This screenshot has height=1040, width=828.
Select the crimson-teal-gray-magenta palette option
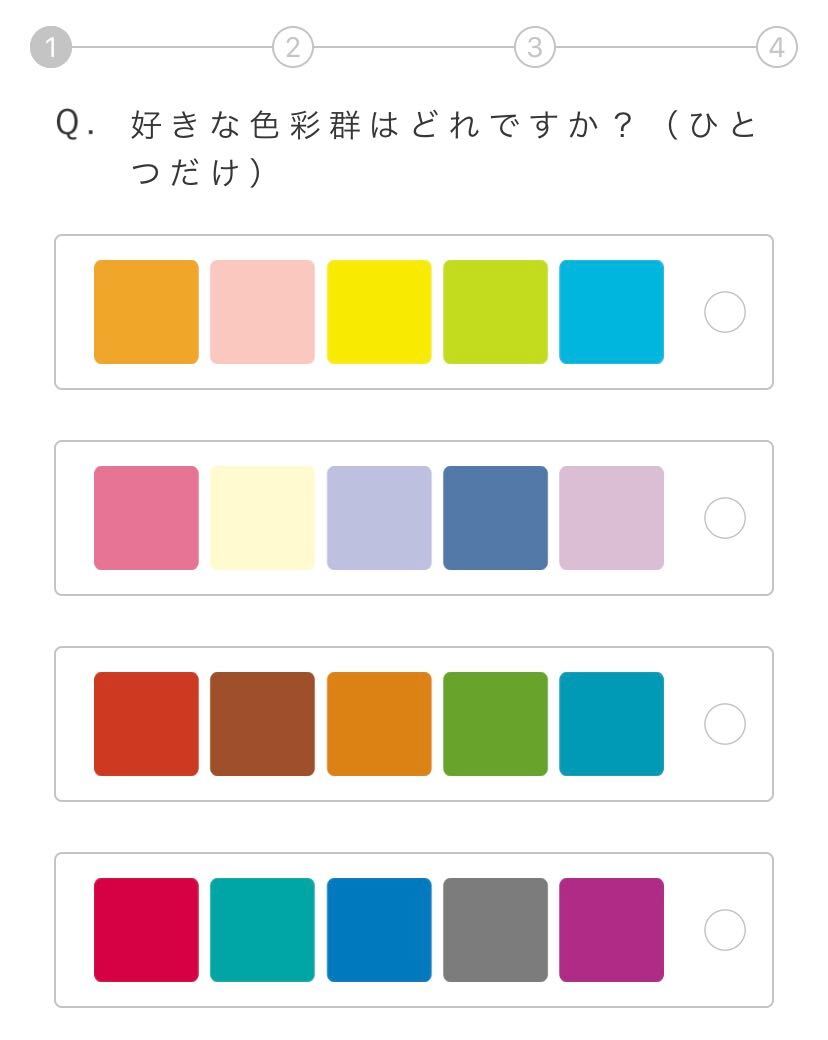(725, 930)
